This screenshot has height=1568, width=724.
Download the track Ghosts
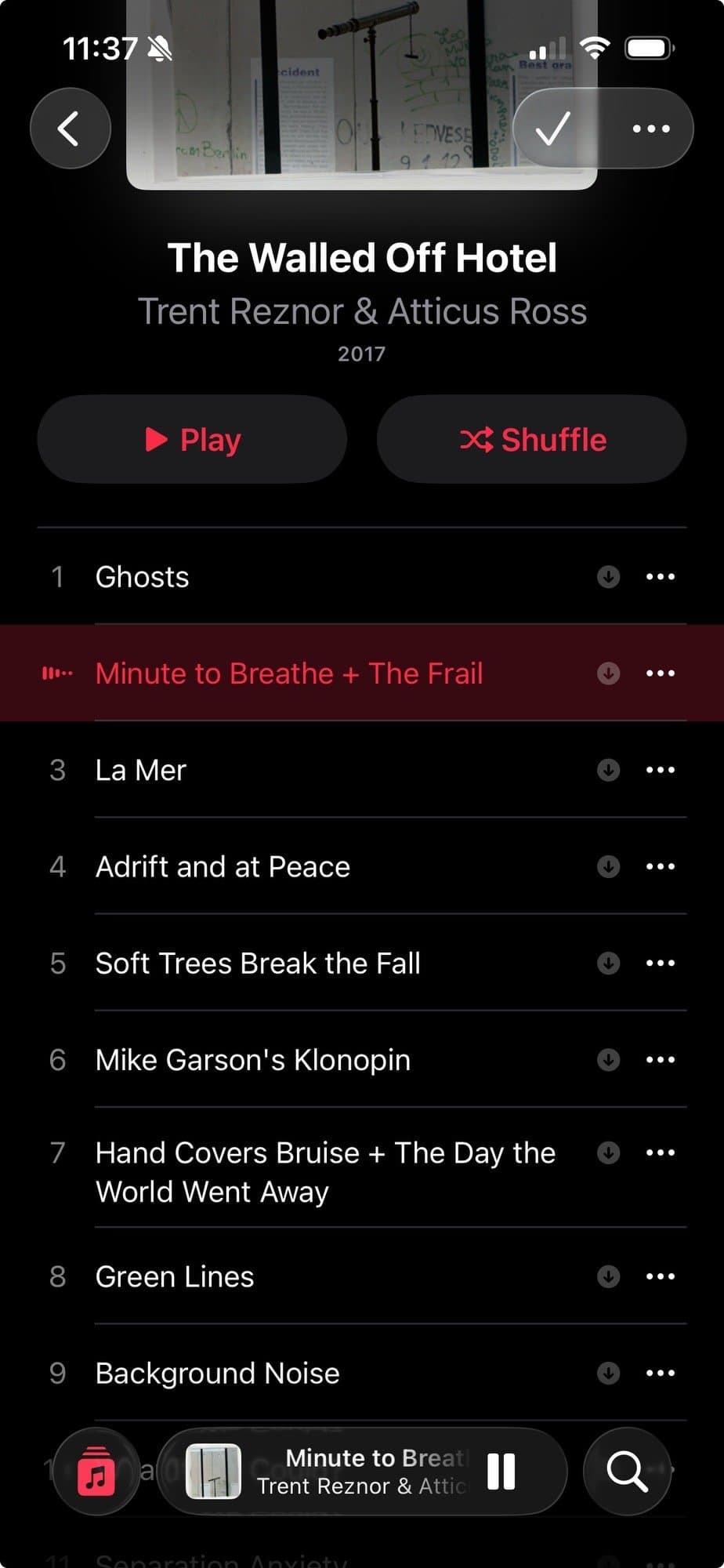pos(608,577)
